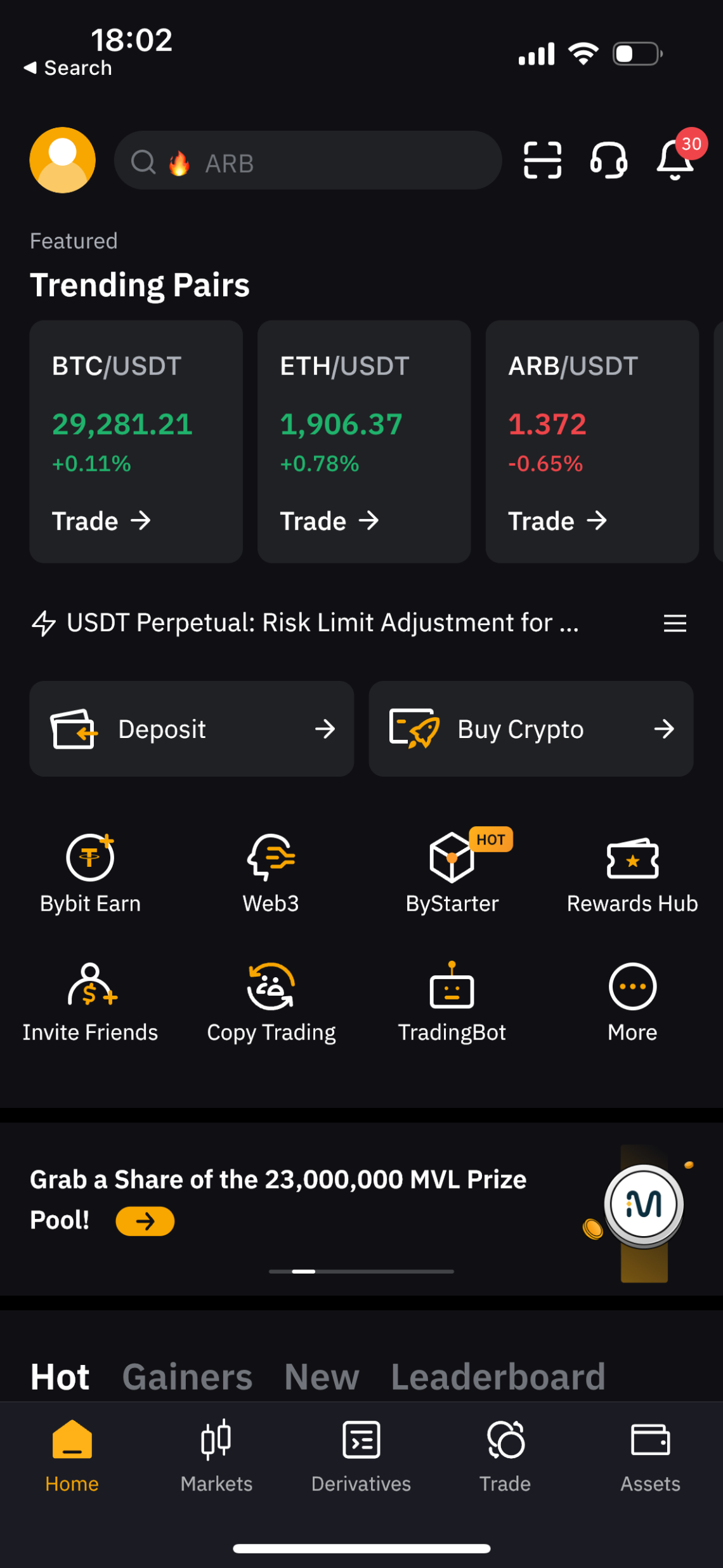Viewport: 723px width, 1568px height.
Task: Open customer support headset icon
Action: click(609, 160)
